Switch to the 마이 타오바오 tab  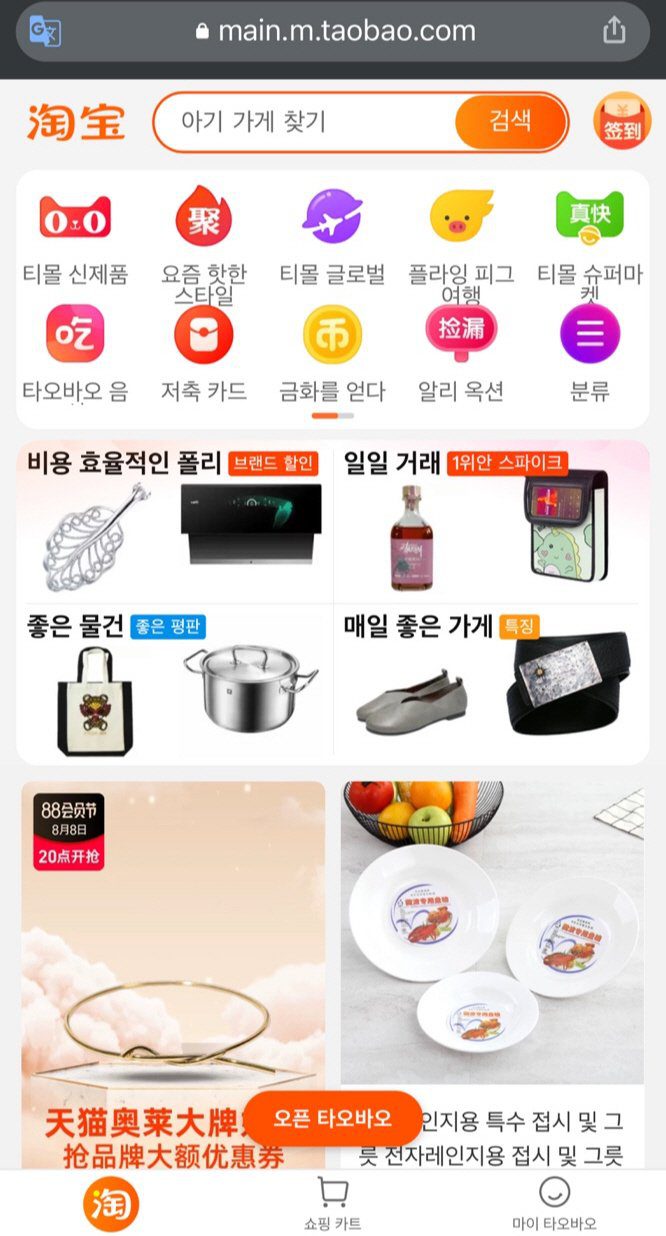[554, 1203]
